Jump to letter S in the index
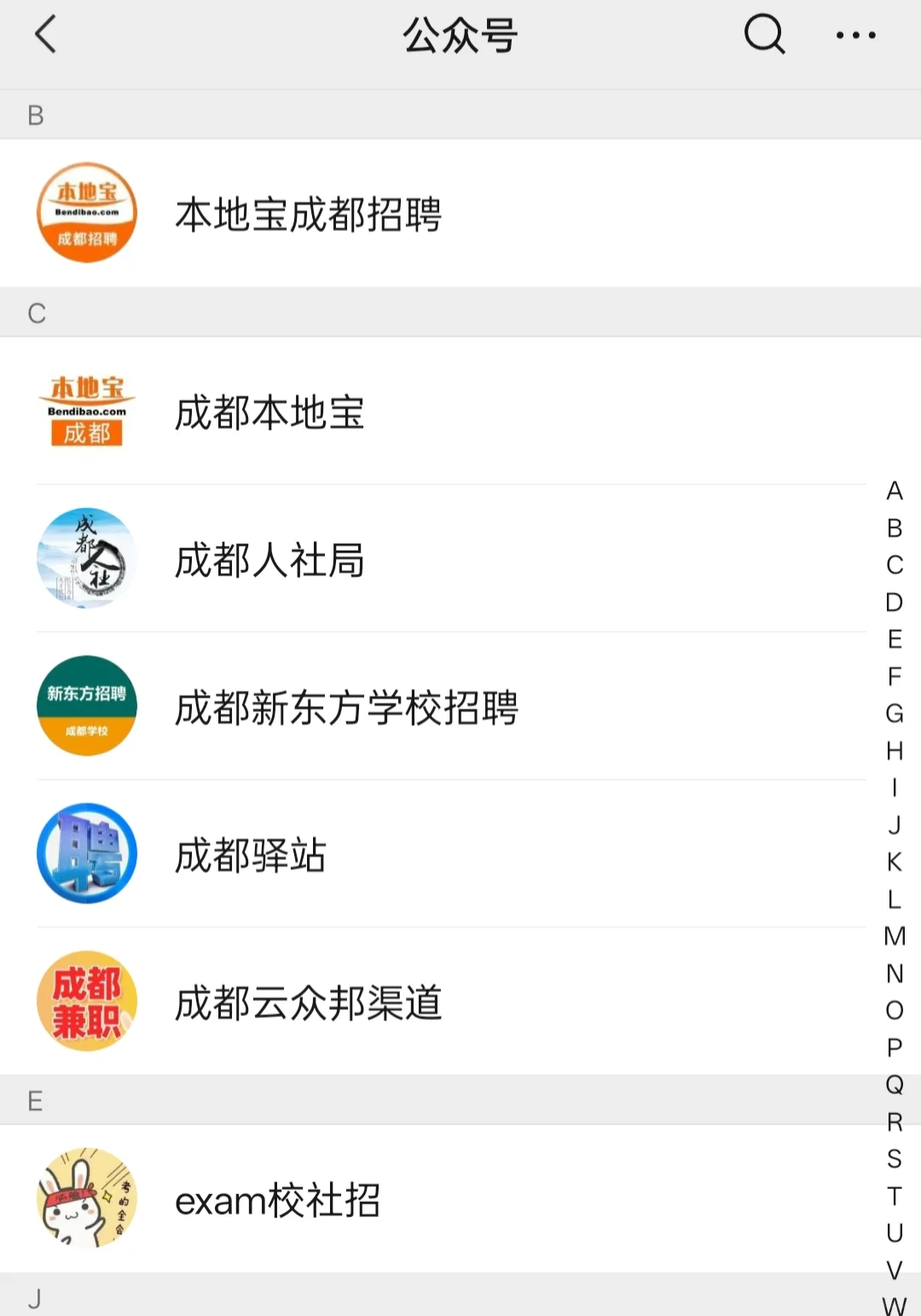This screenshot has width=921, height=1316. [x=894, y=1158]
